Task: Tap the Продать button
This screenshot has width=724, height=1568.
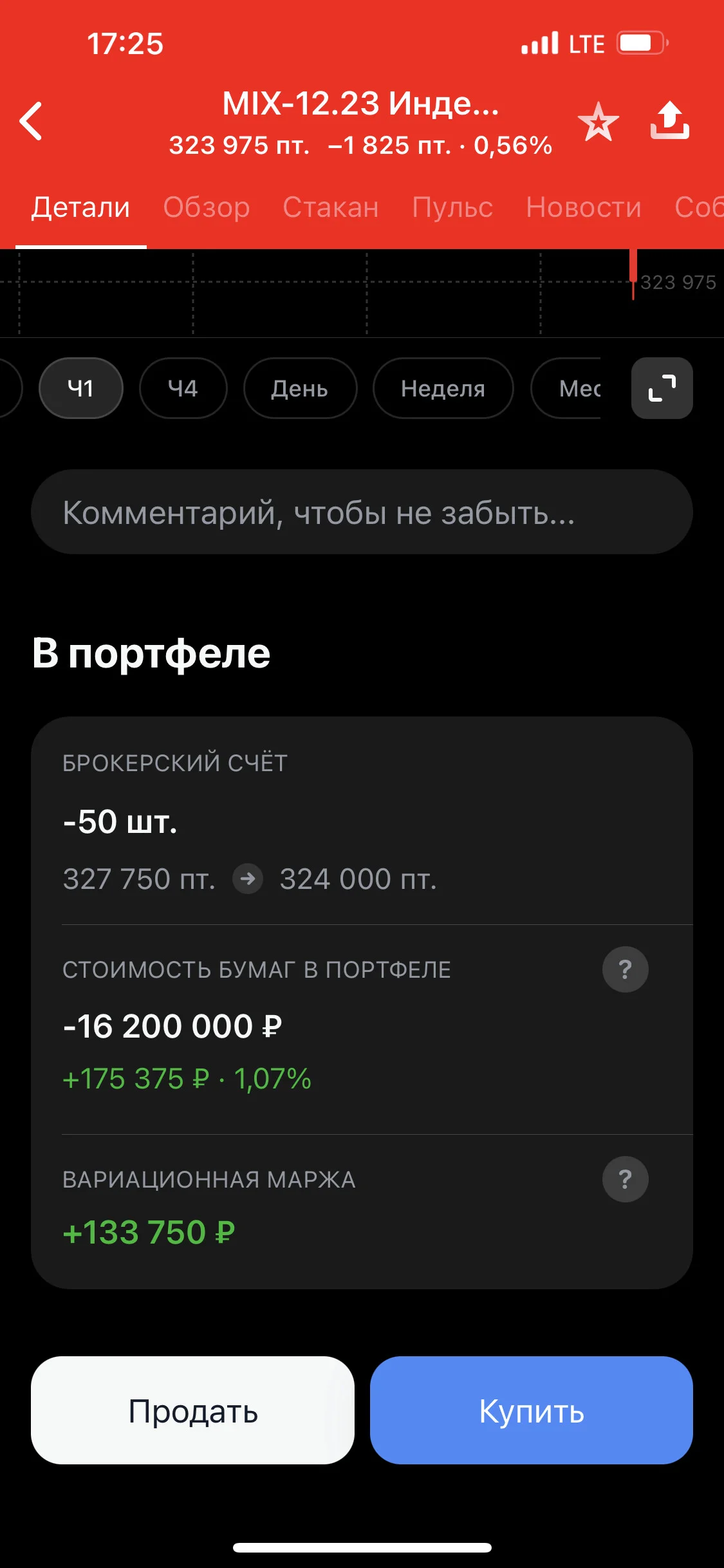Action: tap(192, 1410)
